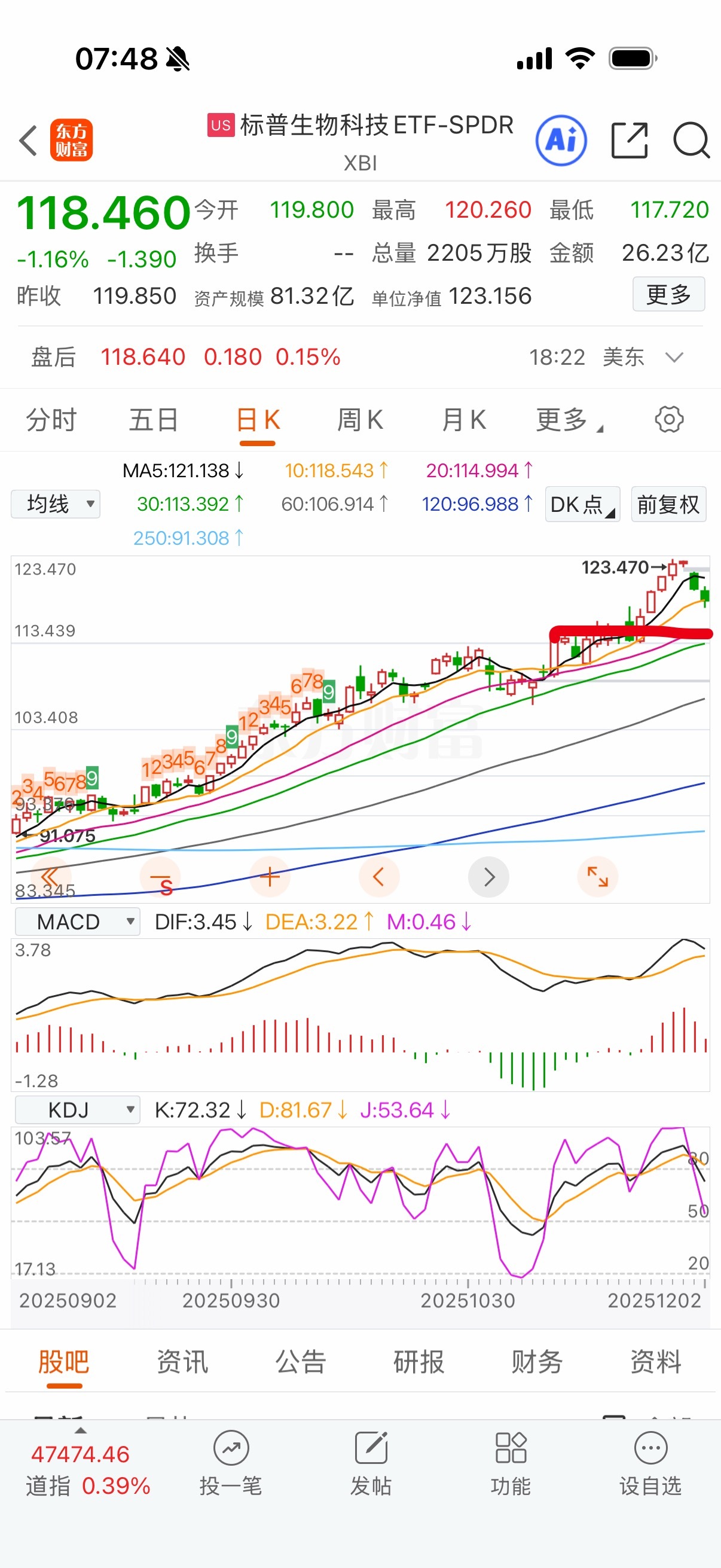Tap the 发帖 post icon
This screenshot has width=721, height=1568.
pos(372,1479)
